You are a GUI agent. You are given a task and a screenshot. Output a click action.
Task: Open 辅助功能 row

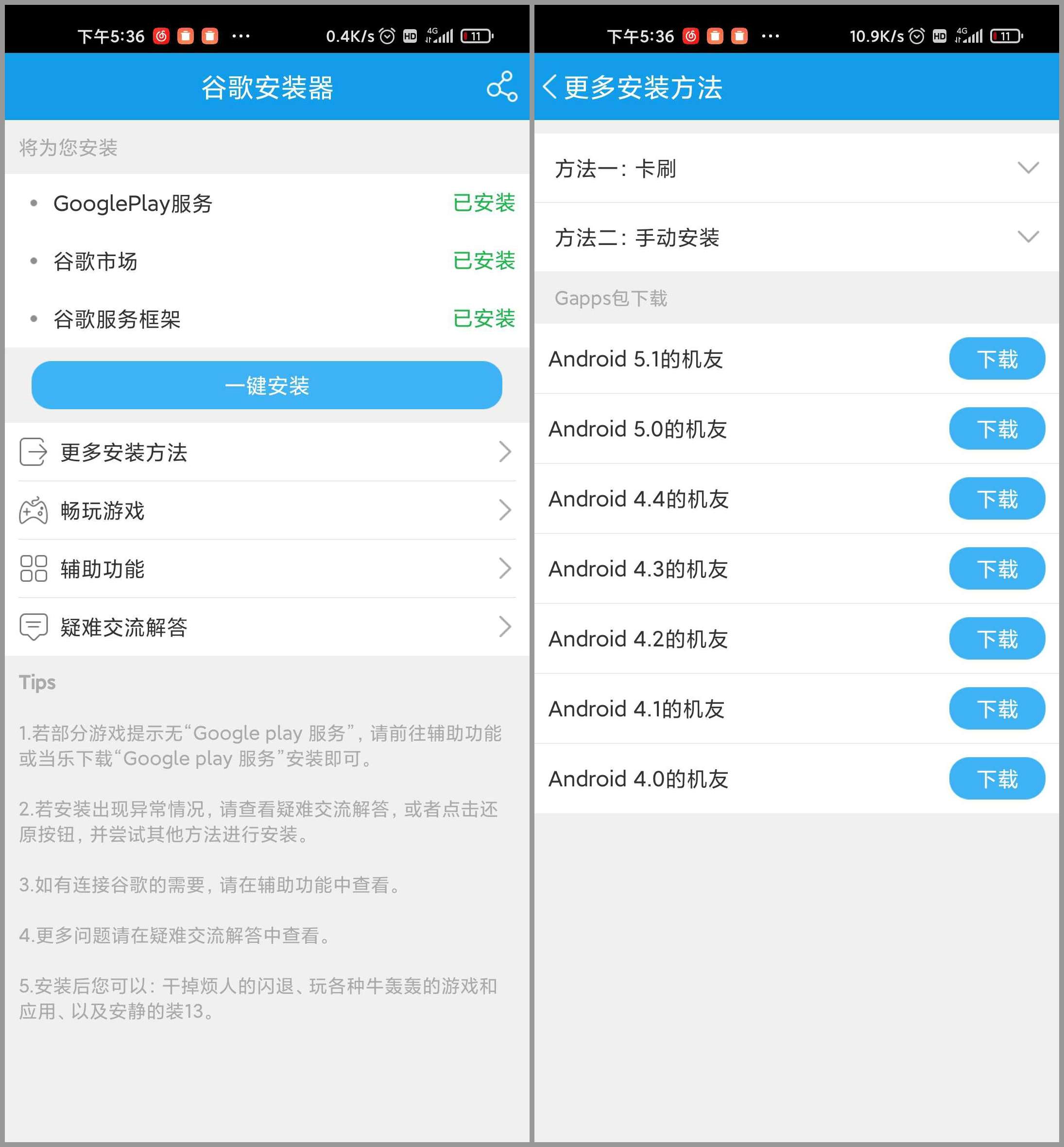coord(267,569)
